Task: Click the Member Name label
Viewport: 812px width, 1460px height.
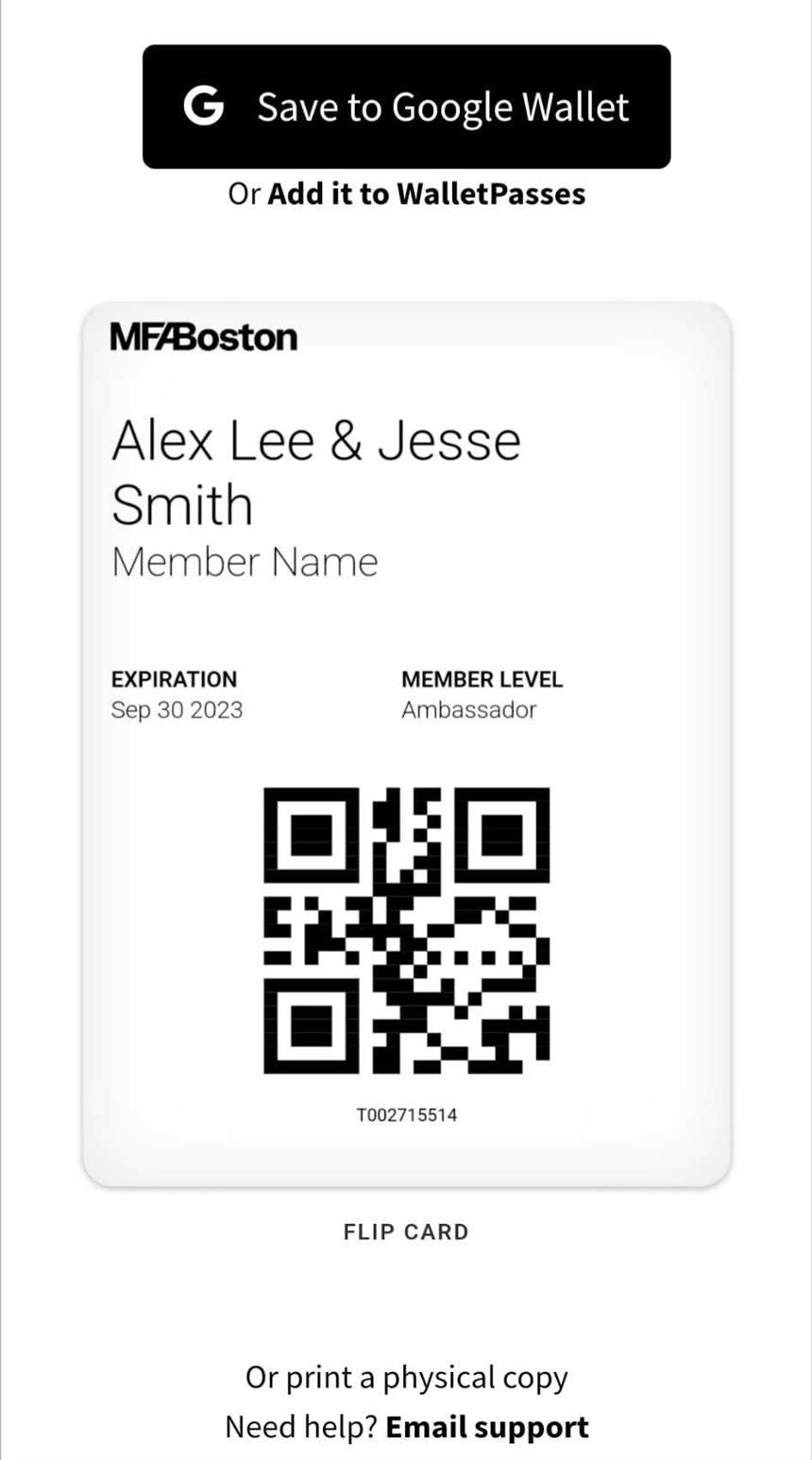Action: tap(245, 560)
